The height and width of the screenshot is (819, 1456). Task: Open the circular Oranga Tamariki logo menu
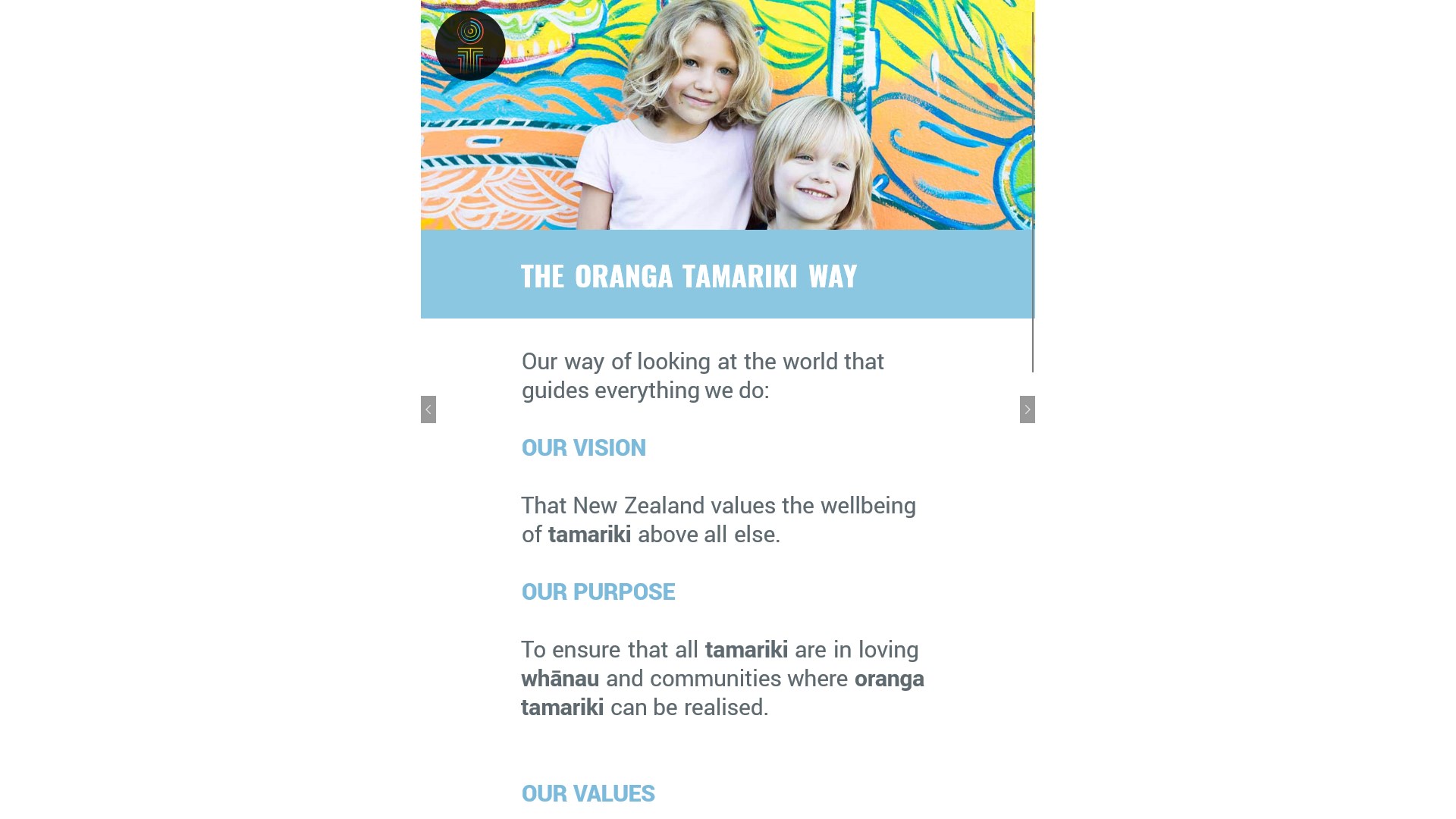pyautogui.click(x=470, y=45)
